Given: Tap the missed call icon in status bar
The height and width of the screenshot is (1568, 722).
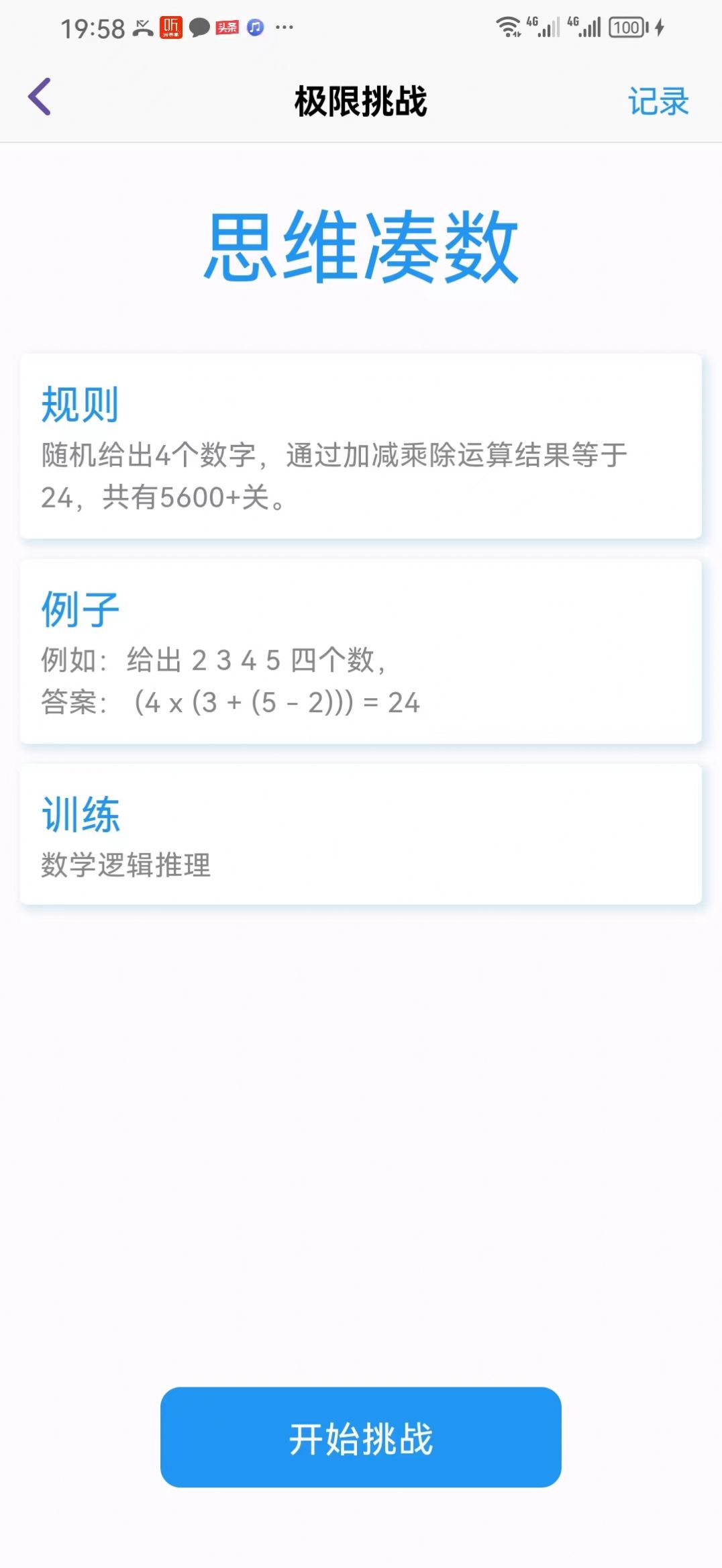Looking at the screenshot, I should 140,27.
